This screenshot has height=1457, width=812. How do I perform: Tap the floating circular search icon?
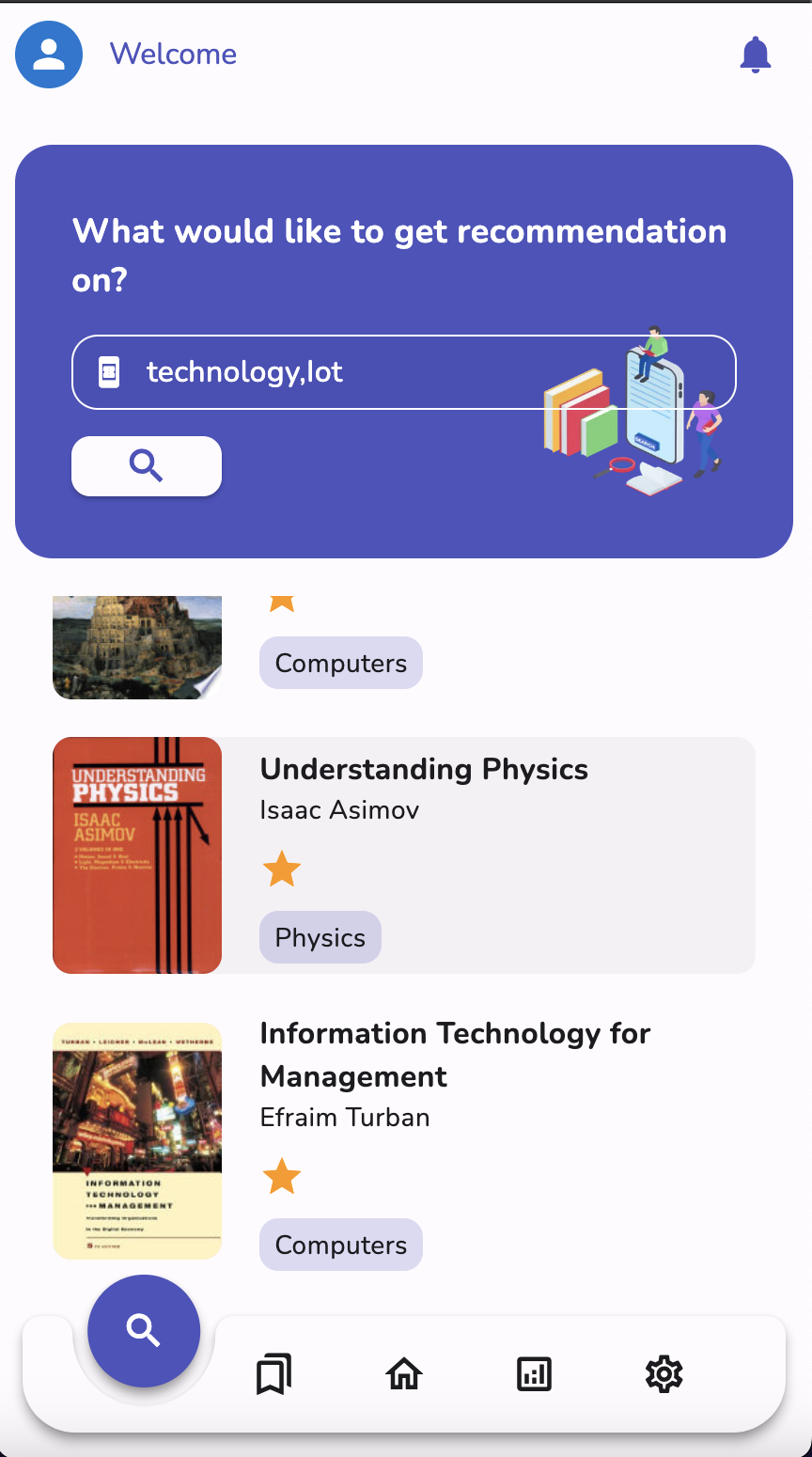(x=144, y=1330)
